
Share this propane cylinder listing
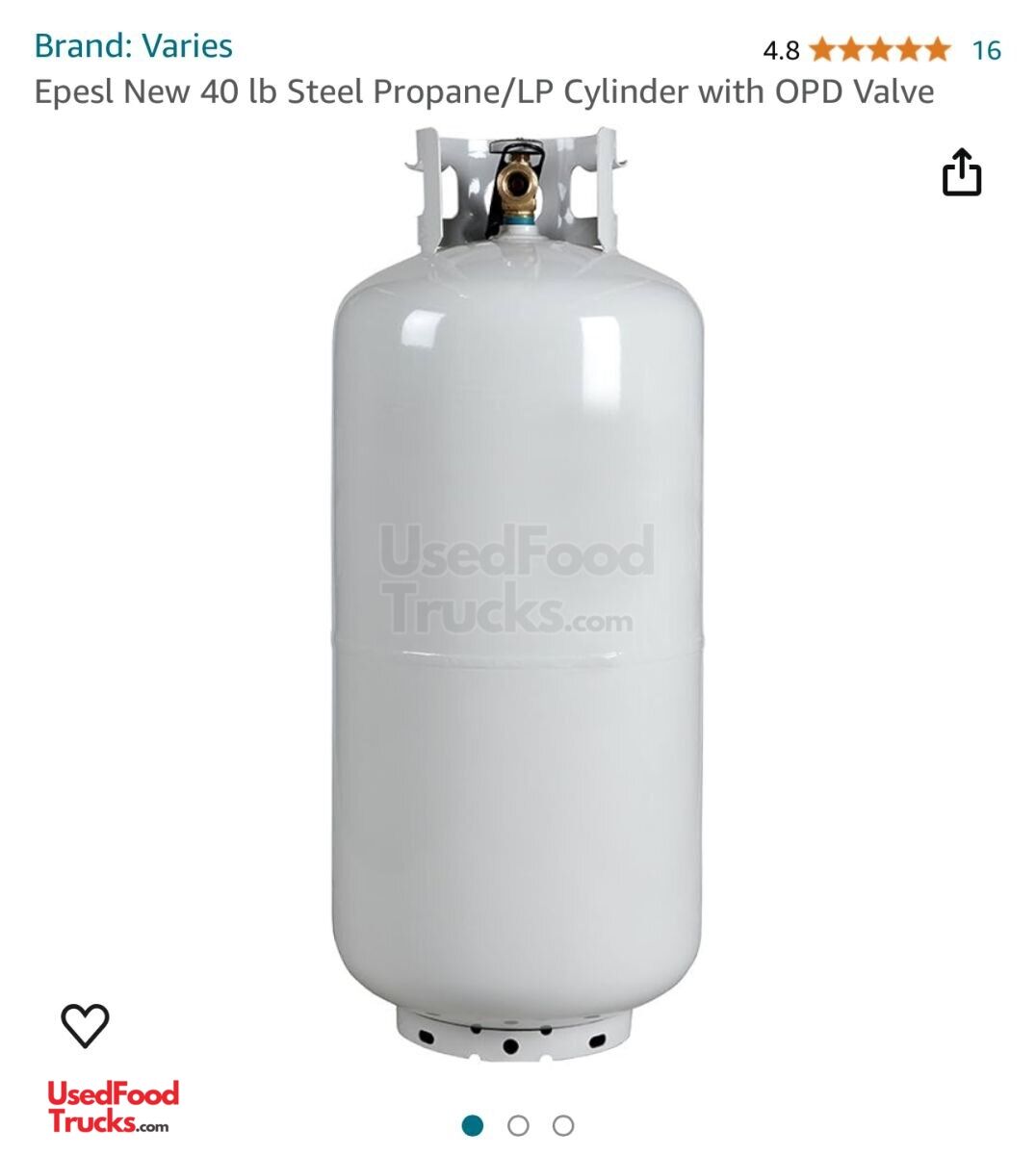[x=961, y=173]
